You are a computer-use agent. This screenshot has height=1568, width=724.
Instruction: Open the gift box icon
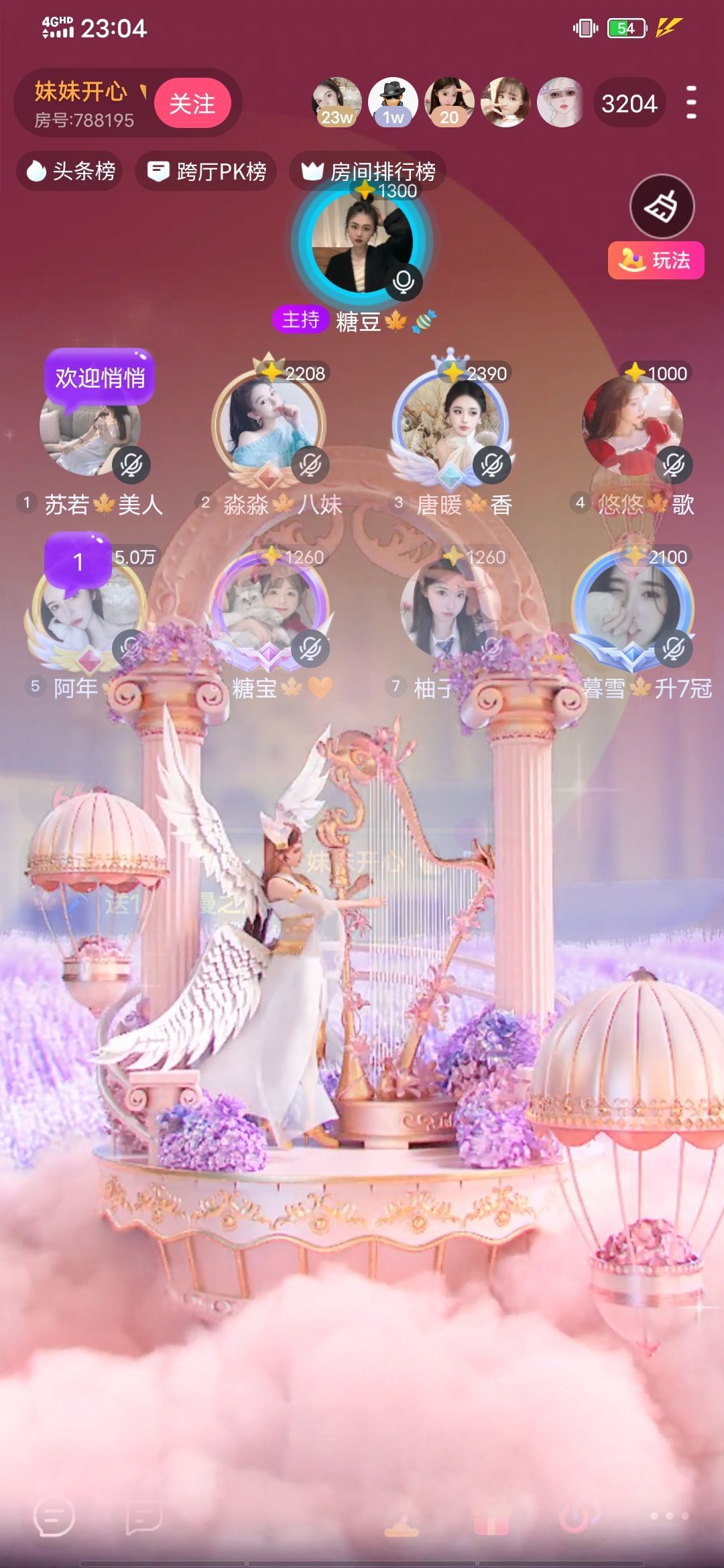(491, 1517)
